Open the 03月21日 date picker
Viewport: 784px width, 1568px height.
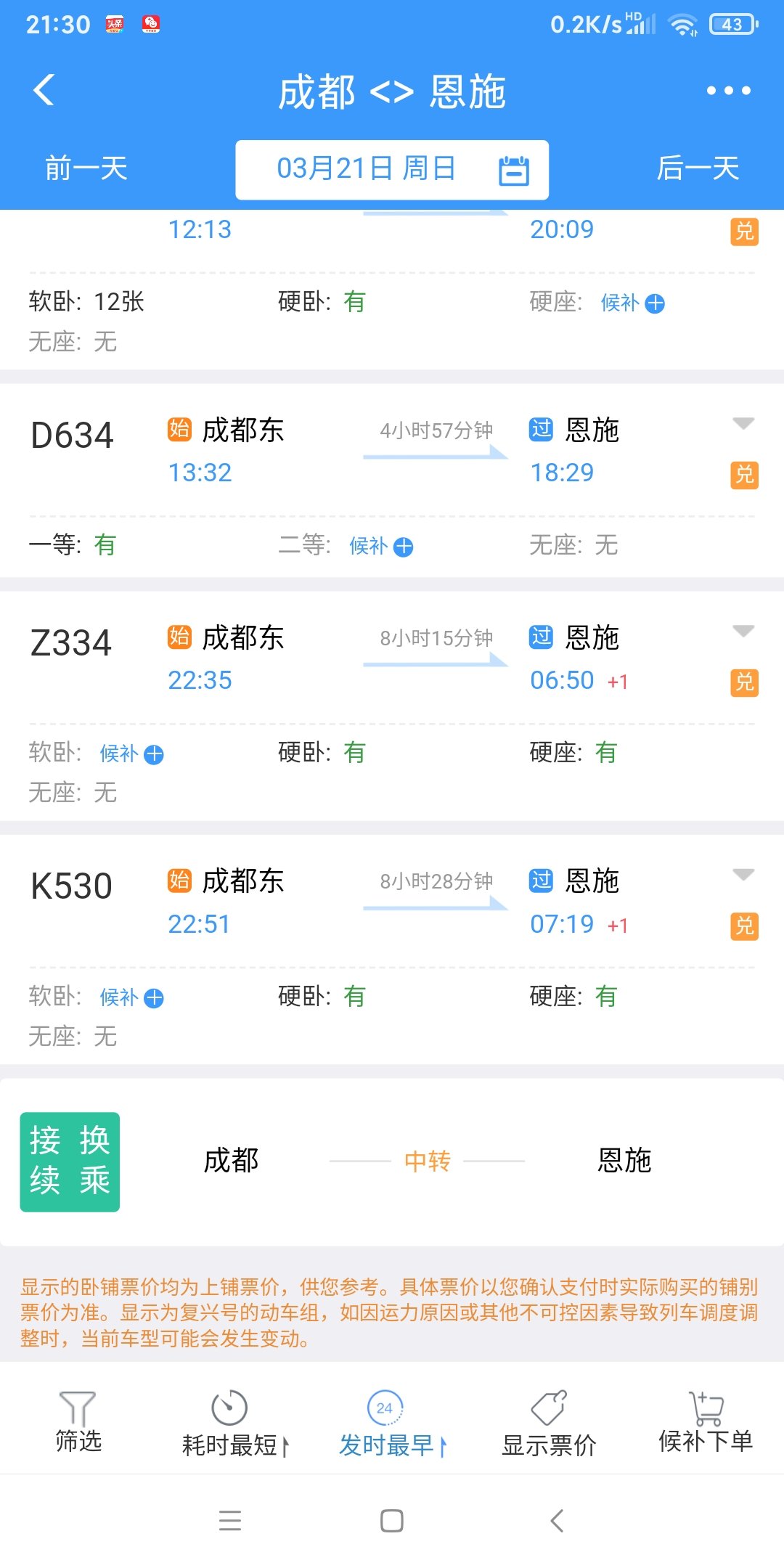[x=392, y=170]
